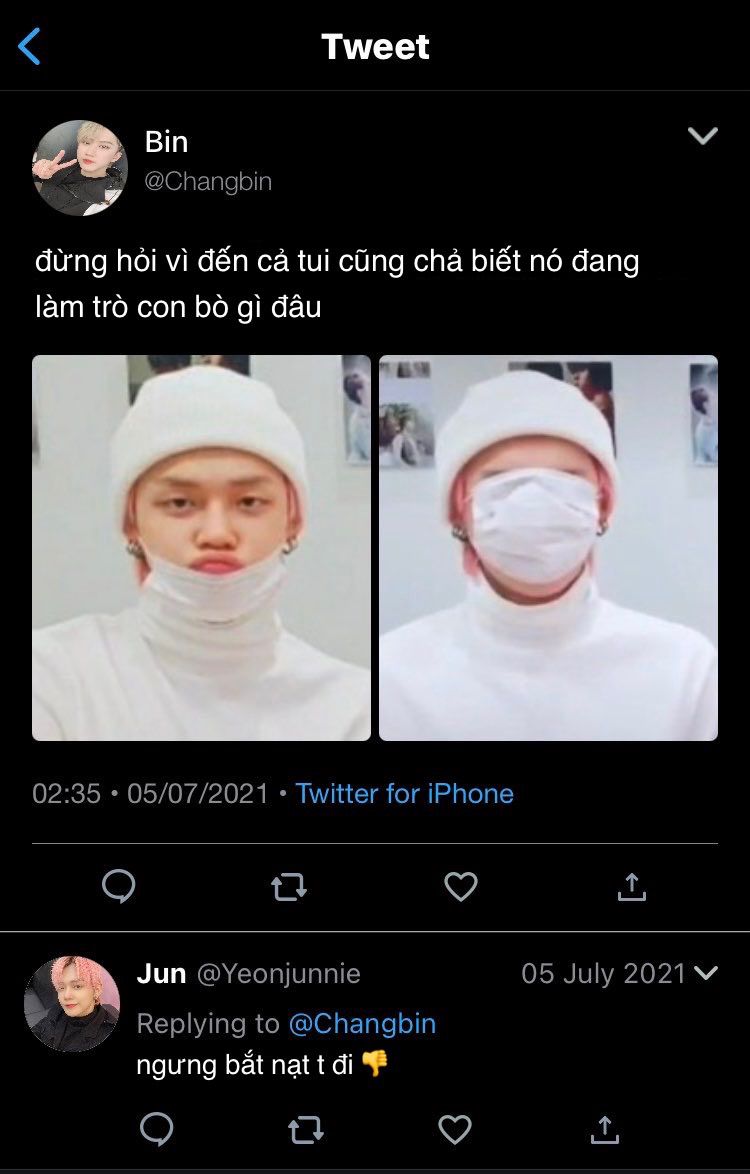Open Jun's profile picture
This screenshot has width=750, height=1174.
72,1003
